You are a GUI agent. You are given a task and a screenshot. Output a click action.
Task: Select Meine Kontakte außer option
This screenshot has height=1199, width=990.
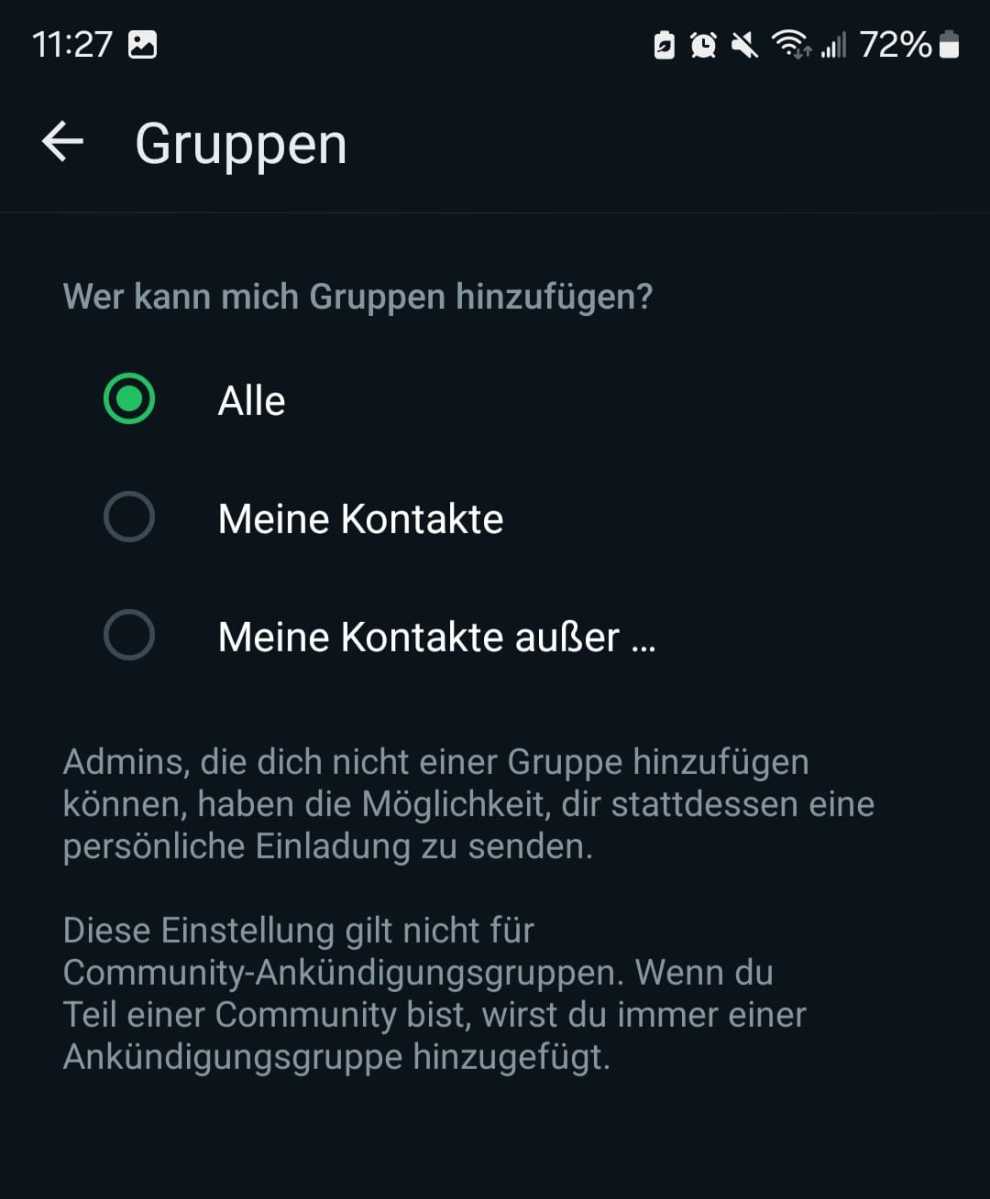pos(129,635)
